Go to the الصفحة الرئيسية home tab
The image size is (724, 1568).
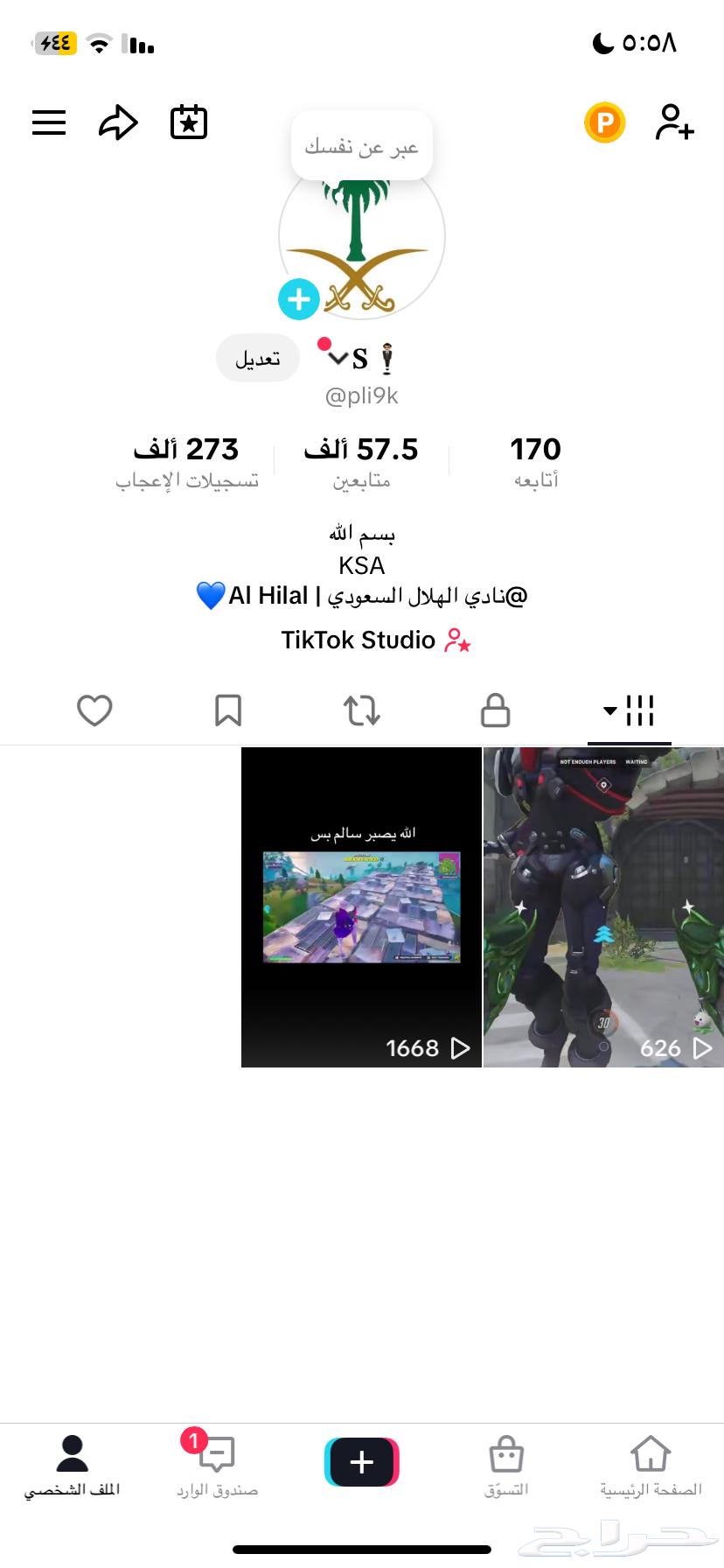(x=651, y=1466)
